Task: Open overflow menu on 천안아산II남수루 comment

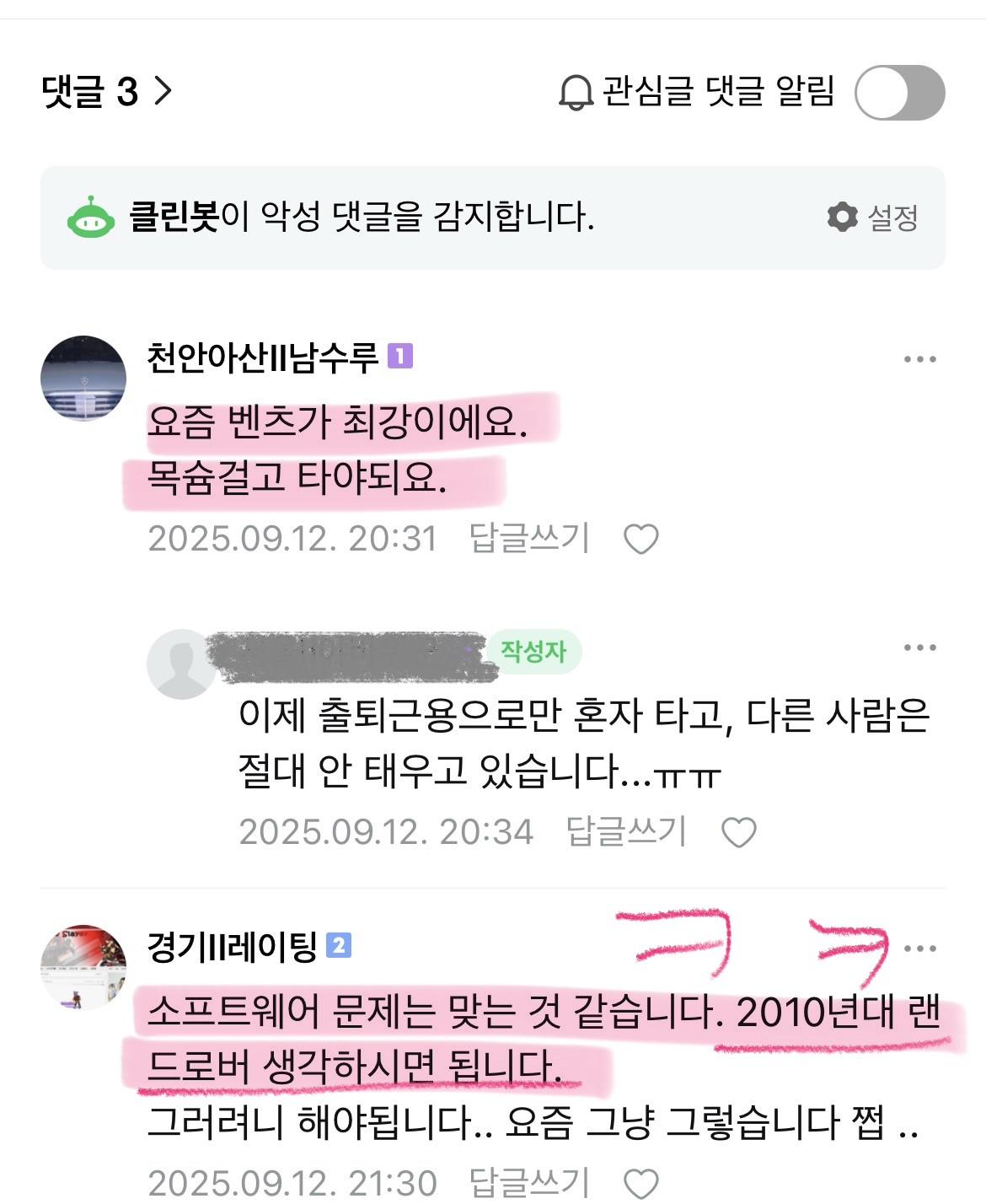Action: point(919,359)
